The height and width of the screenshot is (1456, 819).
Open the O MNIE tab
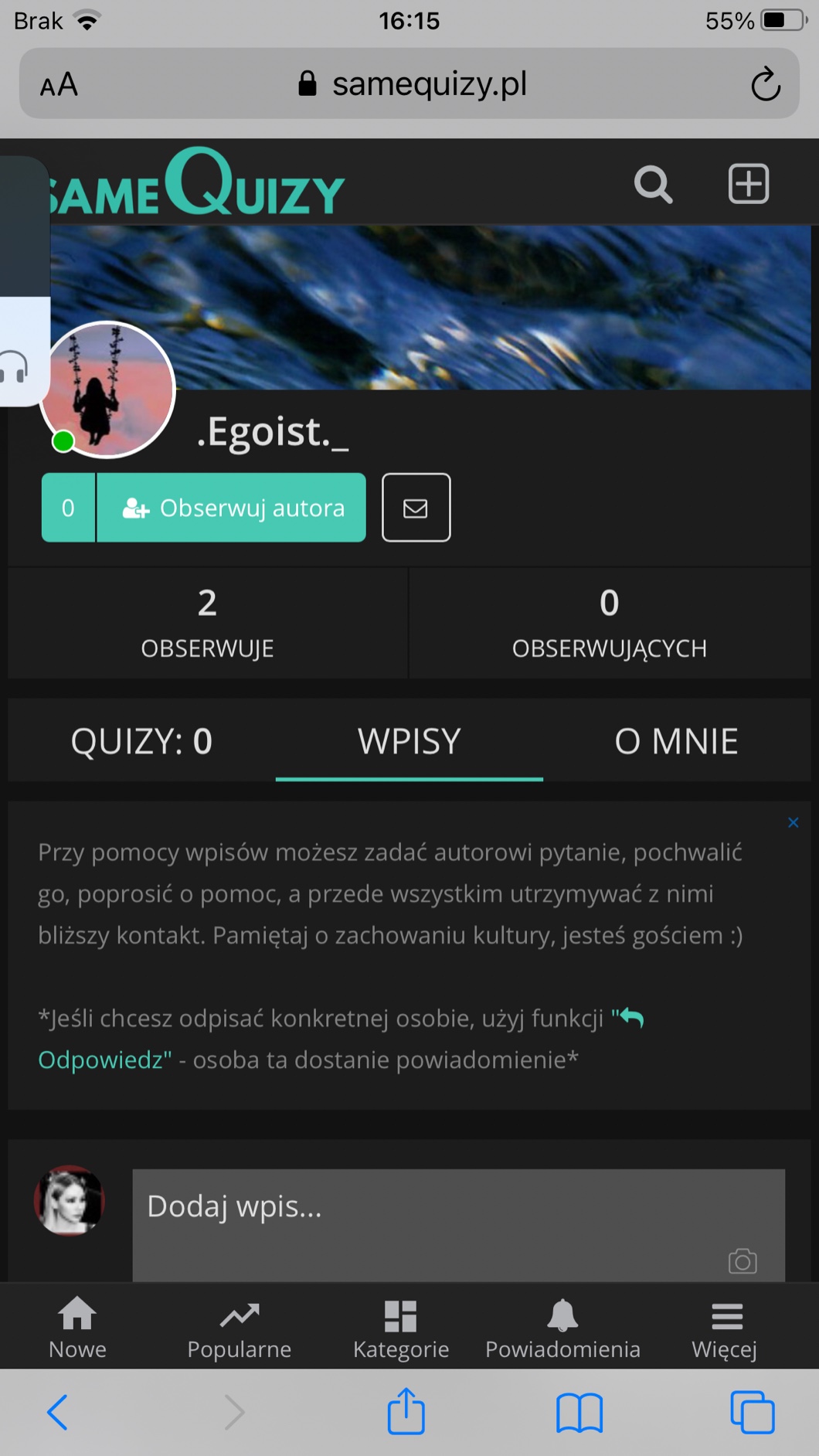pos(676,741)
